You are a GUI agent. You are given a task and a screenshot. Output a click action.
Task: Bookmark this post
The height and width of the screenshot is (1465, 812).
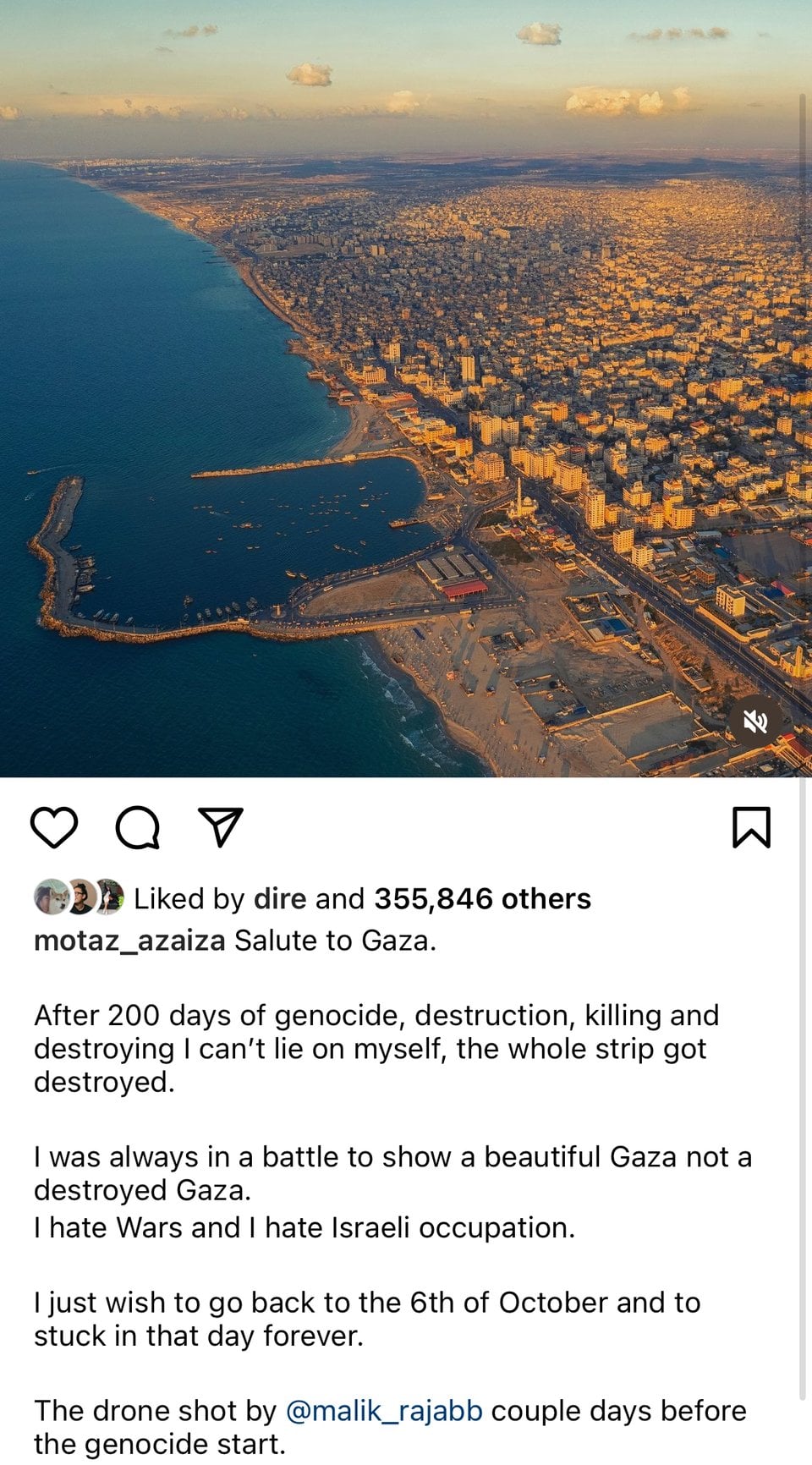click(x=751, y=827)
